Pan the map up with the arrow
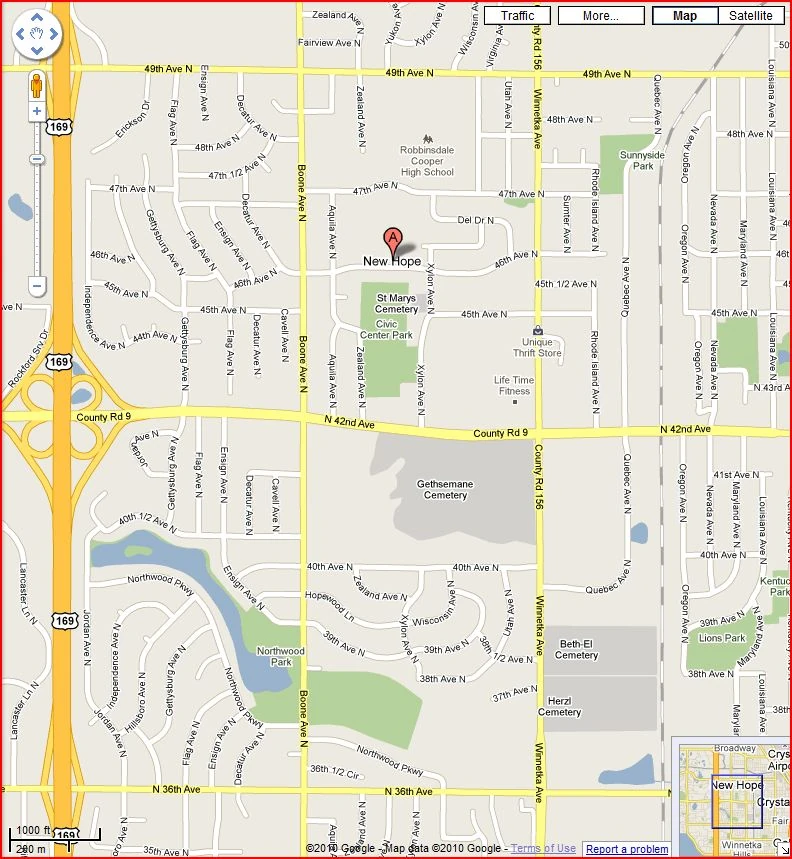This screenshot has height=859, width=792. 37,19
